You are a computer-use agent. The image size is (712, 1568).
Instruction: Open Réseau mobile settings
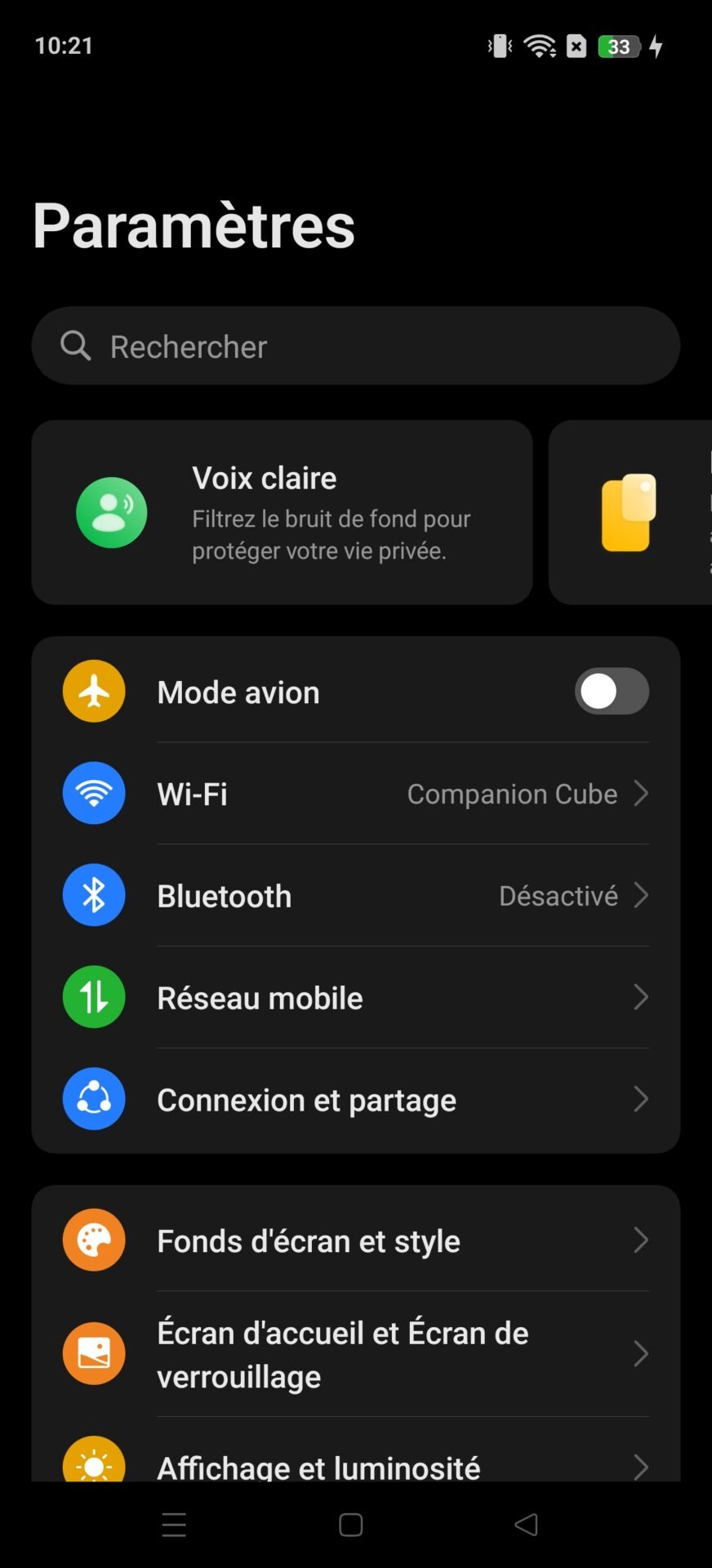tap(356, 997)
